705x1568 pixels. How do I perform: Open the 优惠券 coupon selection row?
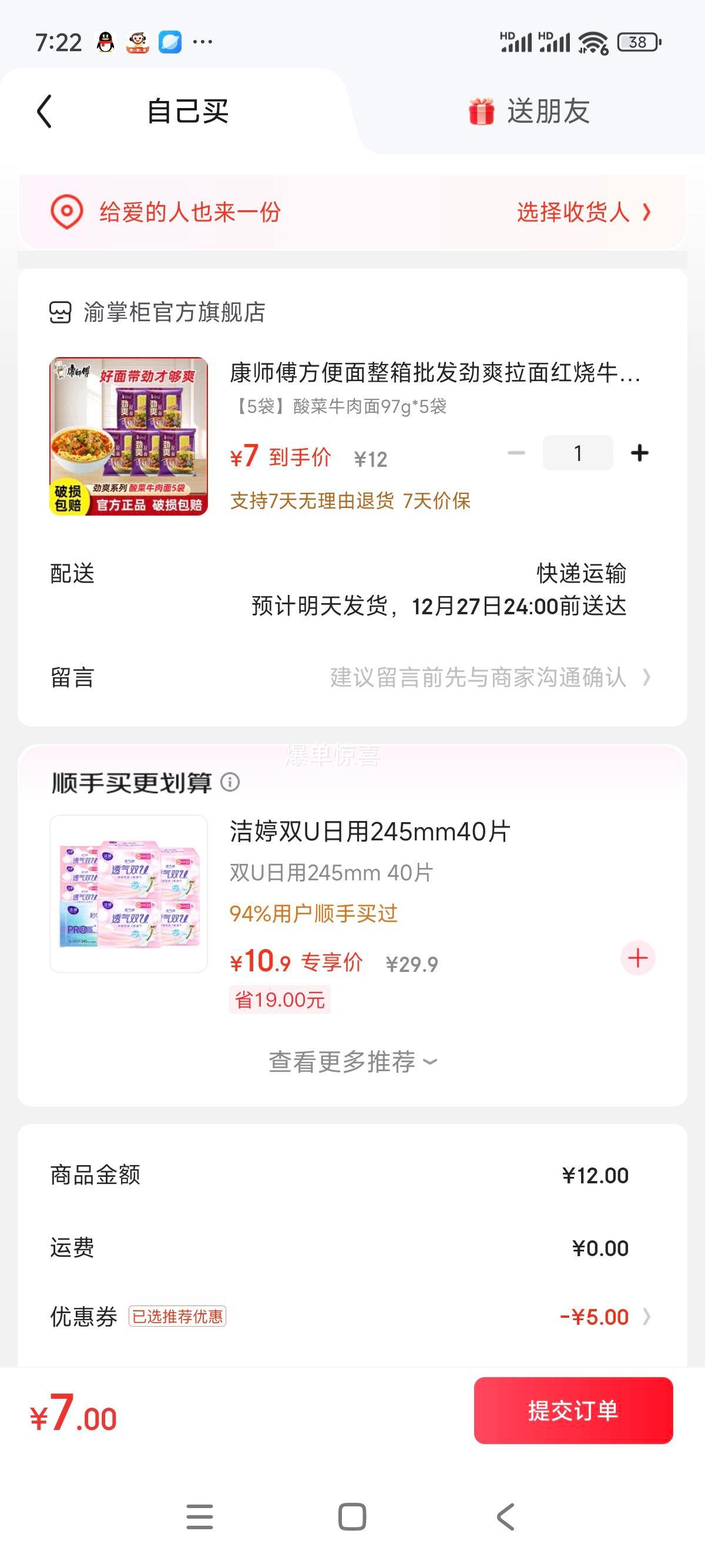352,1317
